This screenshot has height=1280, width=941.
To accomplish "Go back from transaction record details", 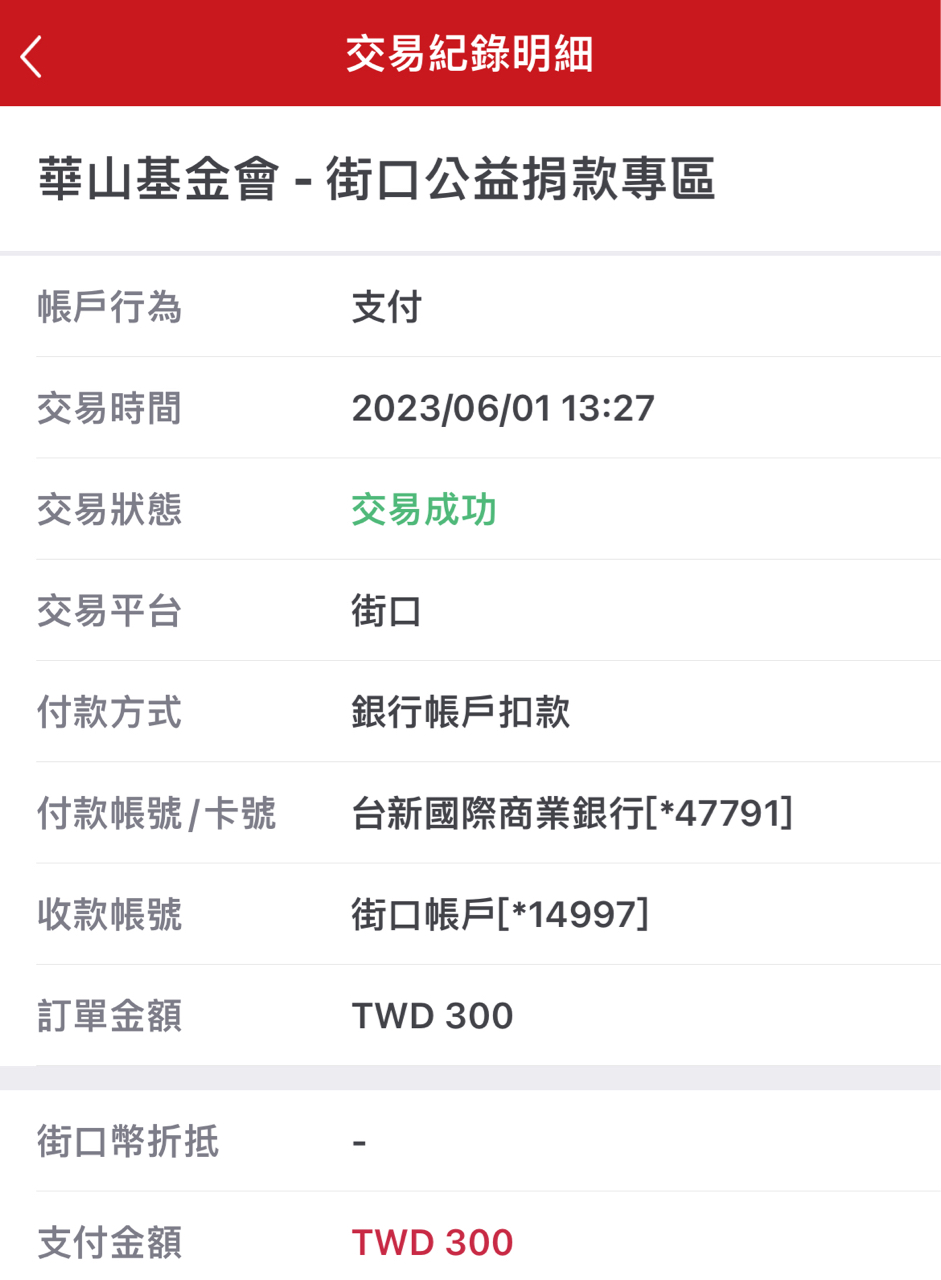I will pos(32,56).
